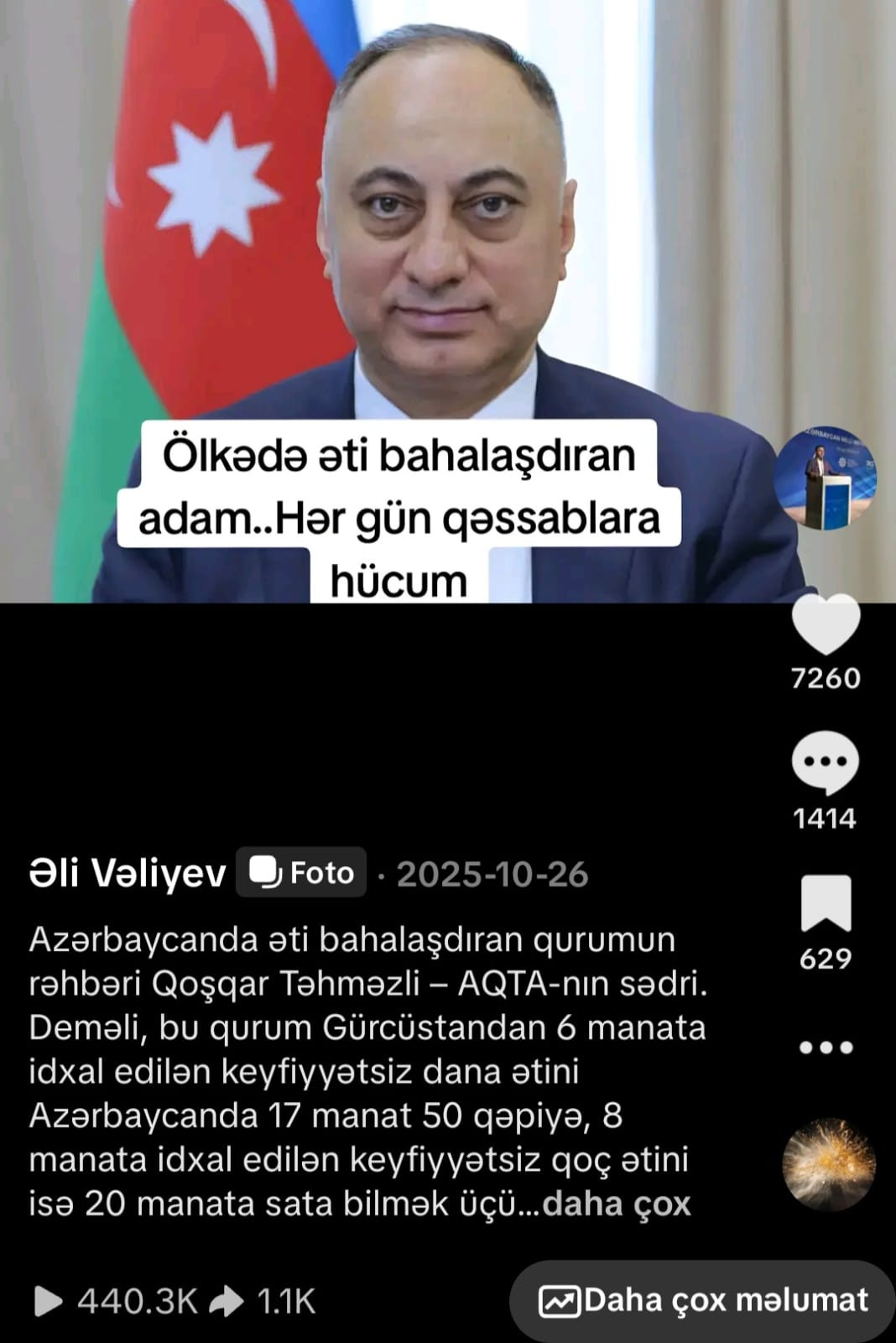Open the comments section
This screenshot has width=896, height=1343.
point(826,762)
